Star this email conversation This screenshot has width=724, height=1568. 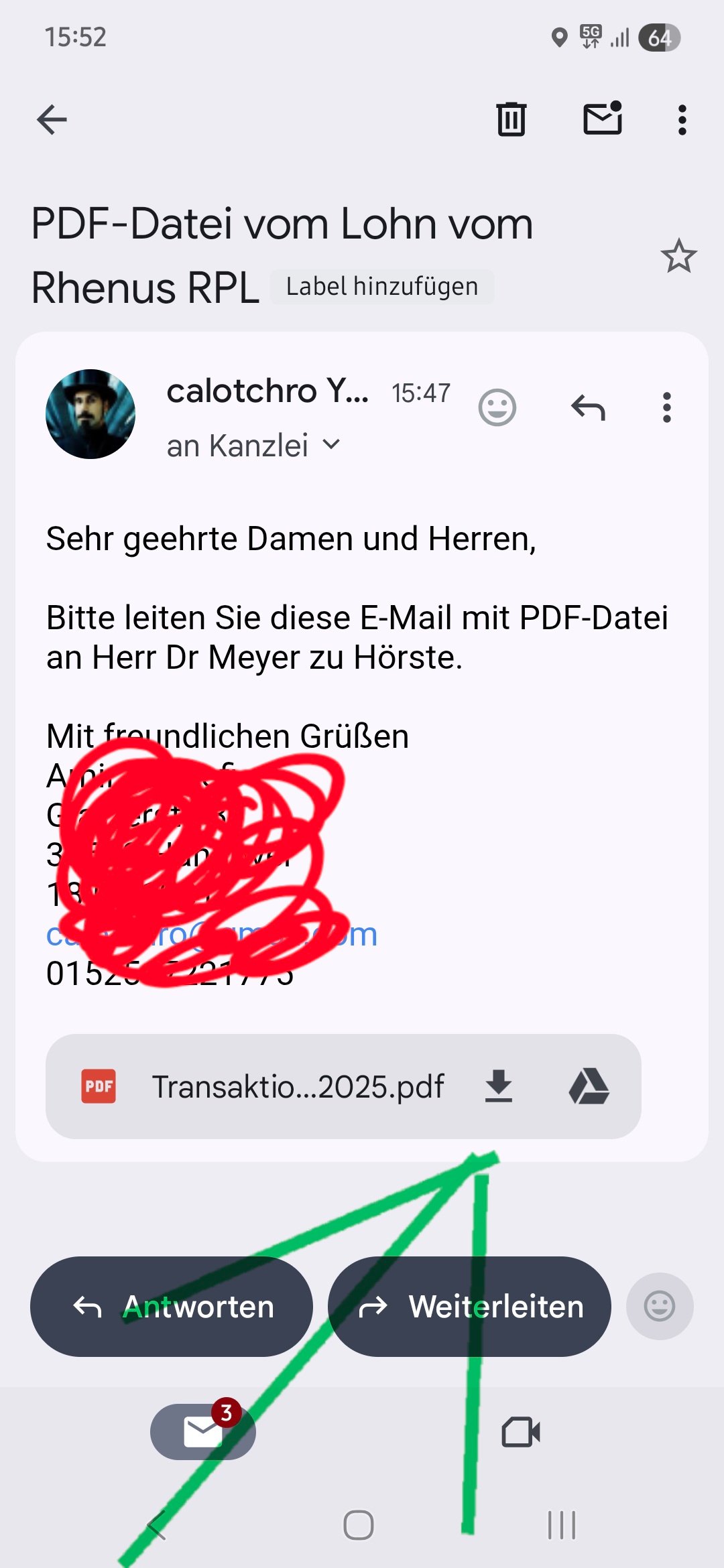tap(678, 256)
